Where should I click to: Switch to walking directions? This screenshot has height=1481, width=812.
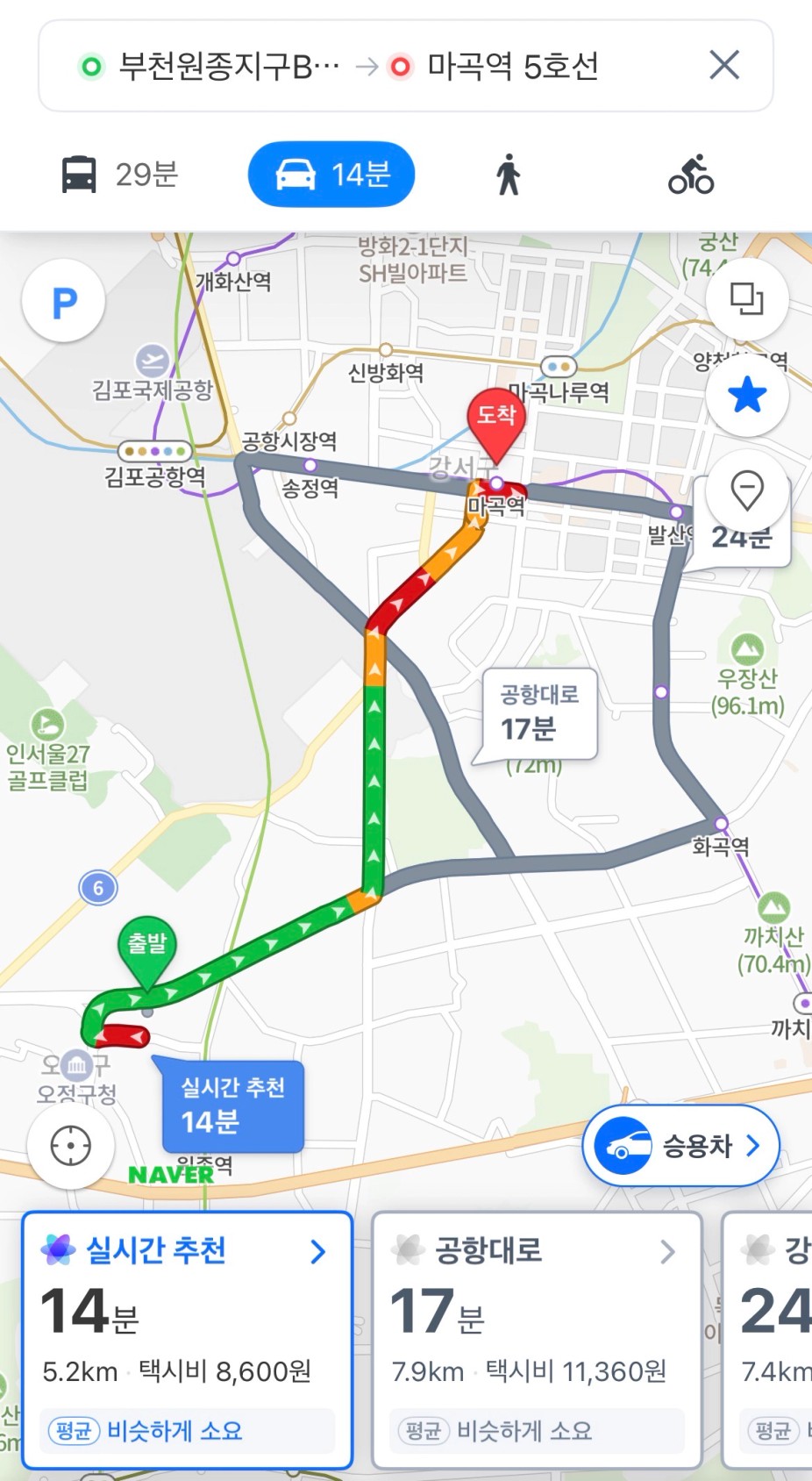pyautogui.click(x=508, y=174)
